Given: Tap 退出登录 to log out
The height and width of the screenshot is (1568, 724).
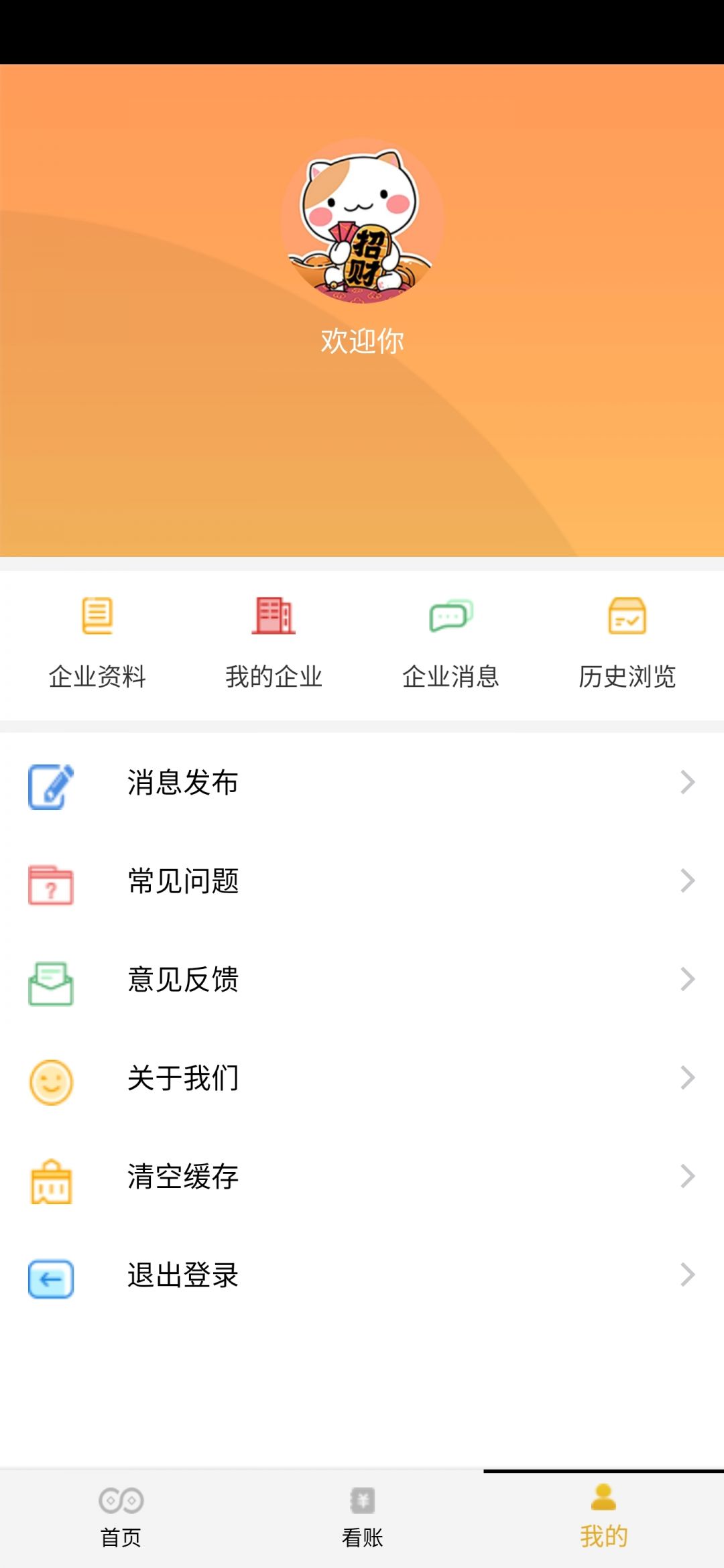Looking at the screenshot, I should (362, 1275).
